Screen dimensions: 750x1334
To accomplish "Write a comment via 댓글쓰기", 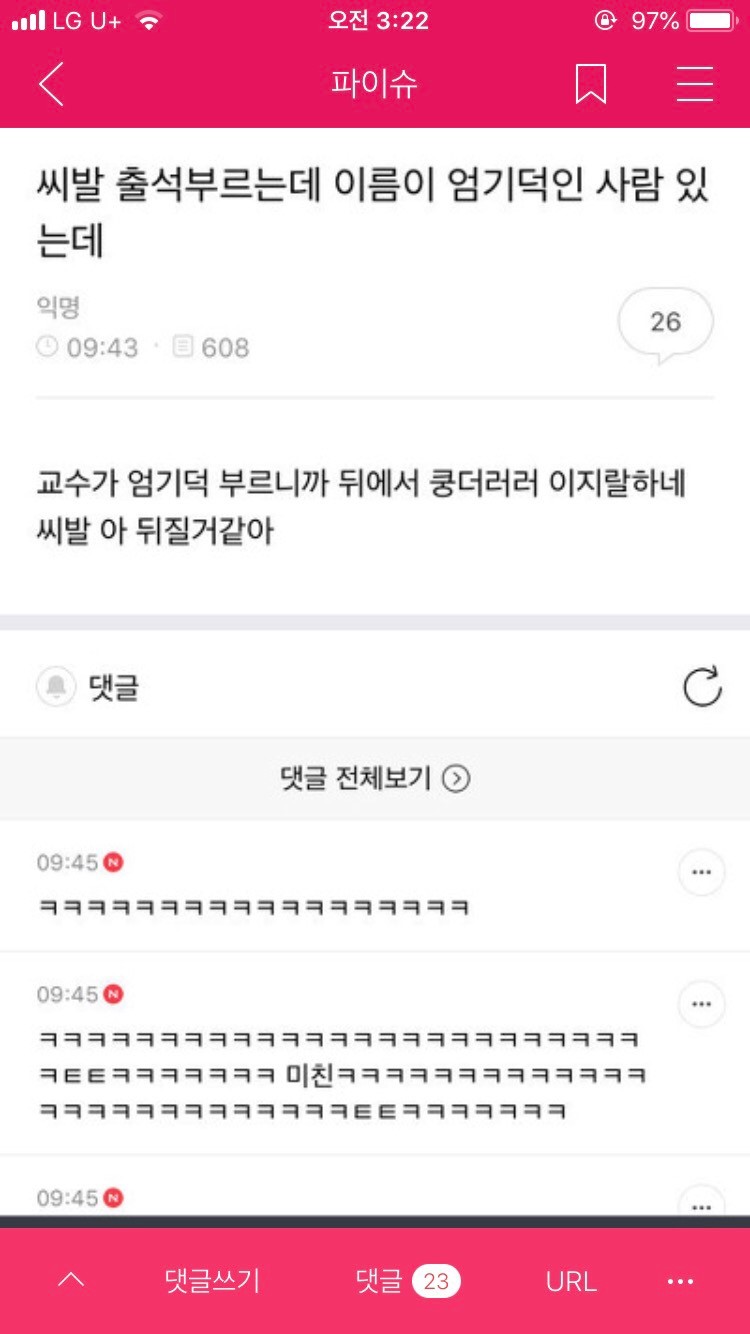I will coord(212,1280).
